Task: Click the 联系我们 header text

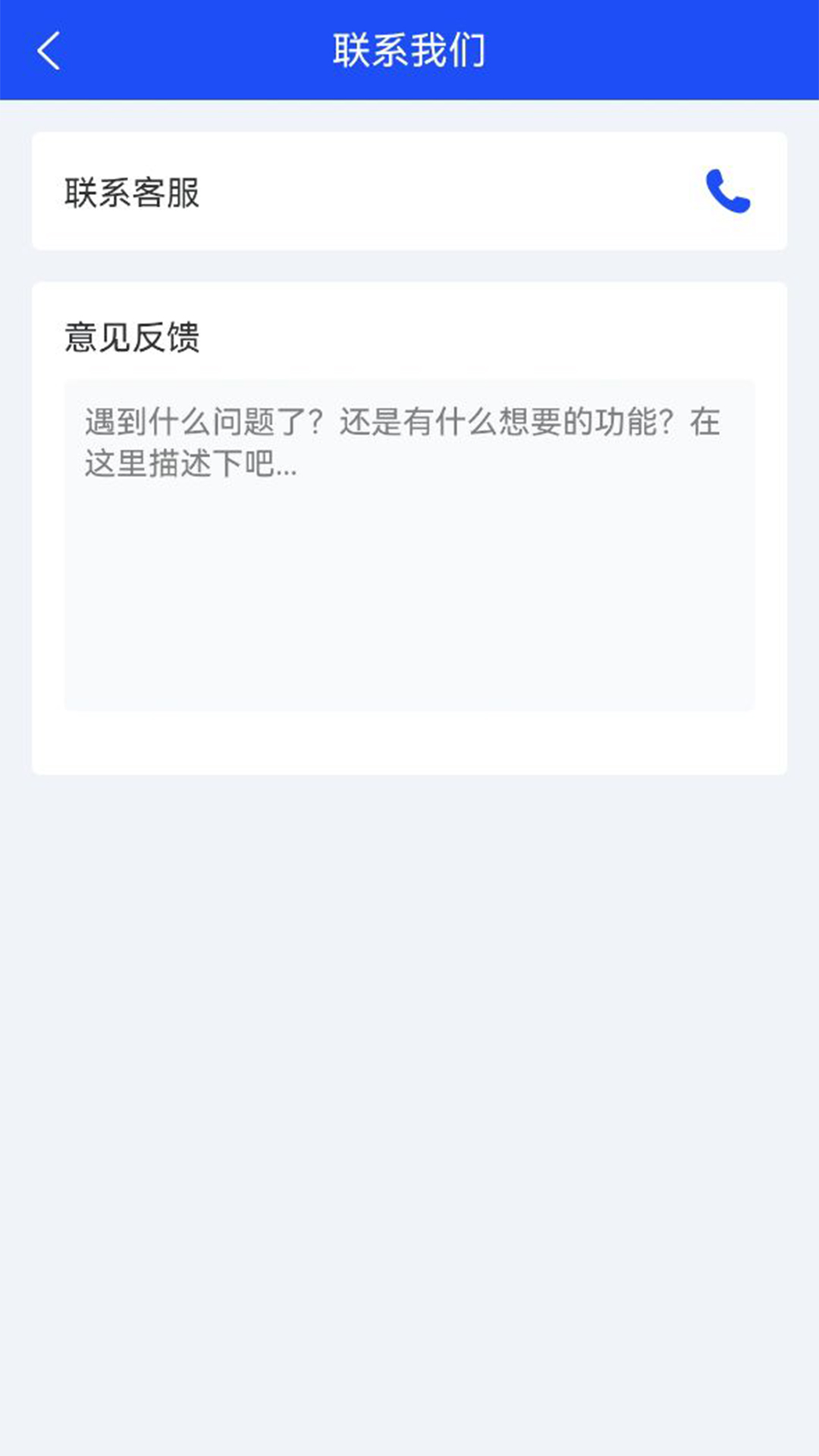Action: coord(409,49)
